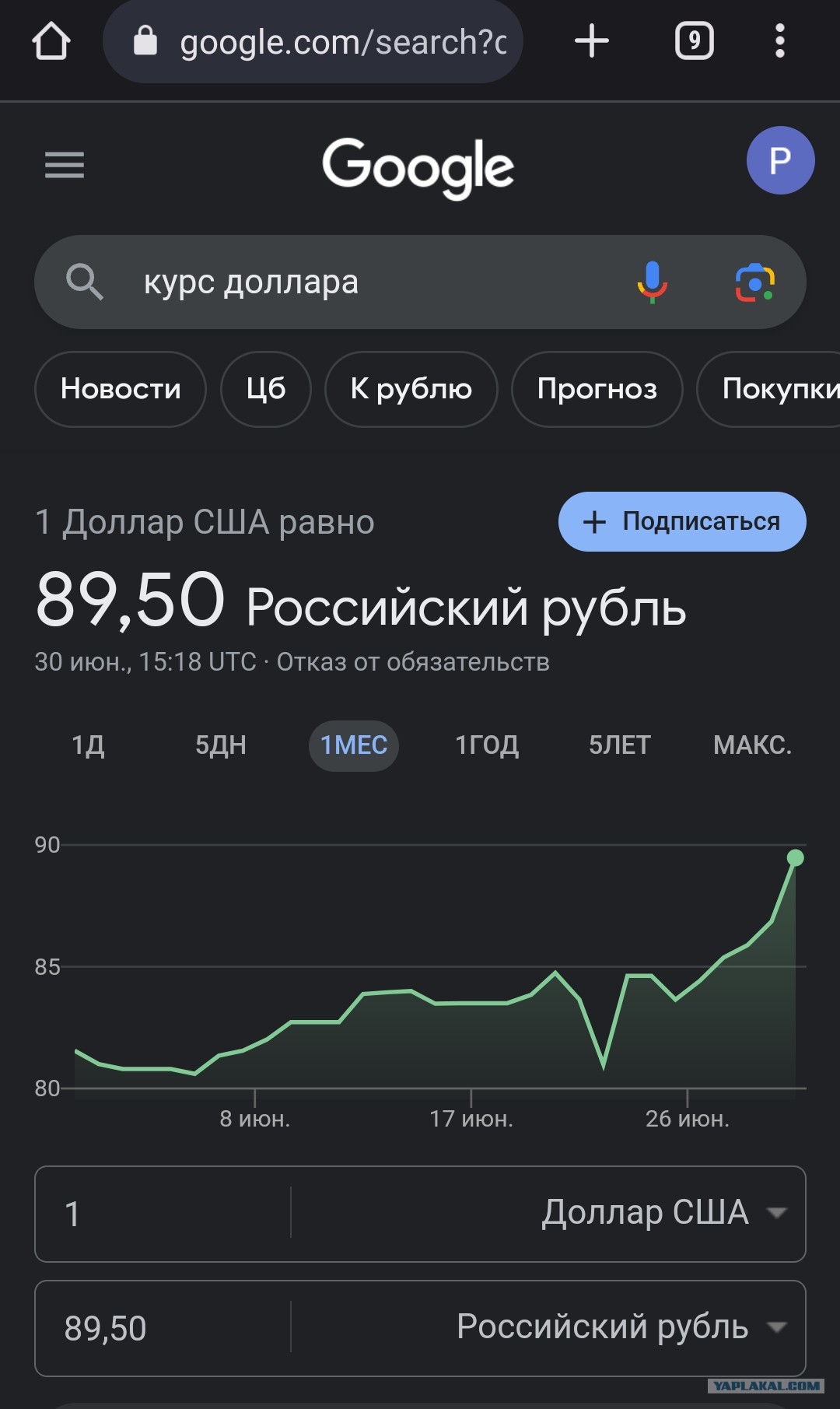Screen dimensions: 840x1409
Task: Select the Новости chip
Action: coord(121,389)
